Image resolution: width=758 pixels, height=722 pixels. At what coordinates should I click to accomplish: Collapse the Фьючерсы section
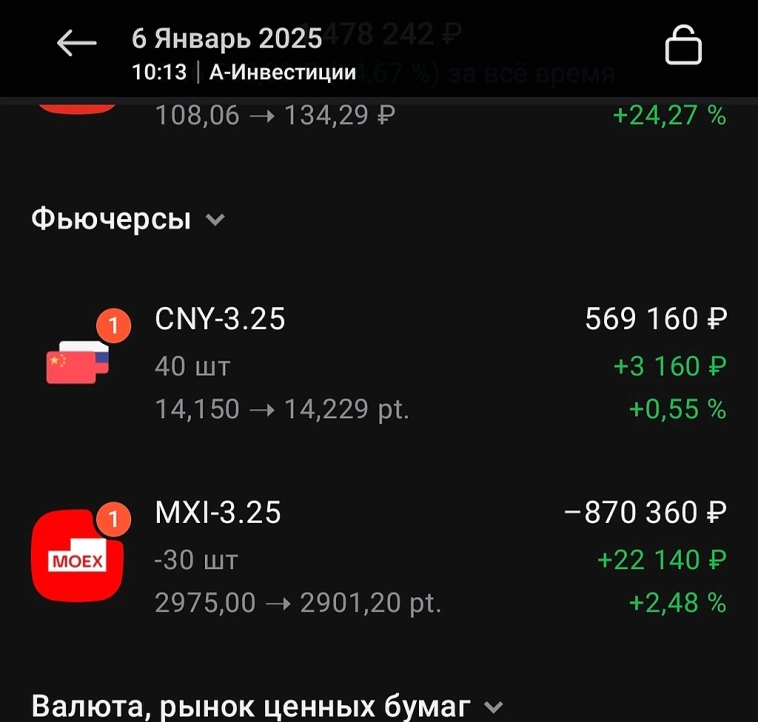(x=215, y=219)
